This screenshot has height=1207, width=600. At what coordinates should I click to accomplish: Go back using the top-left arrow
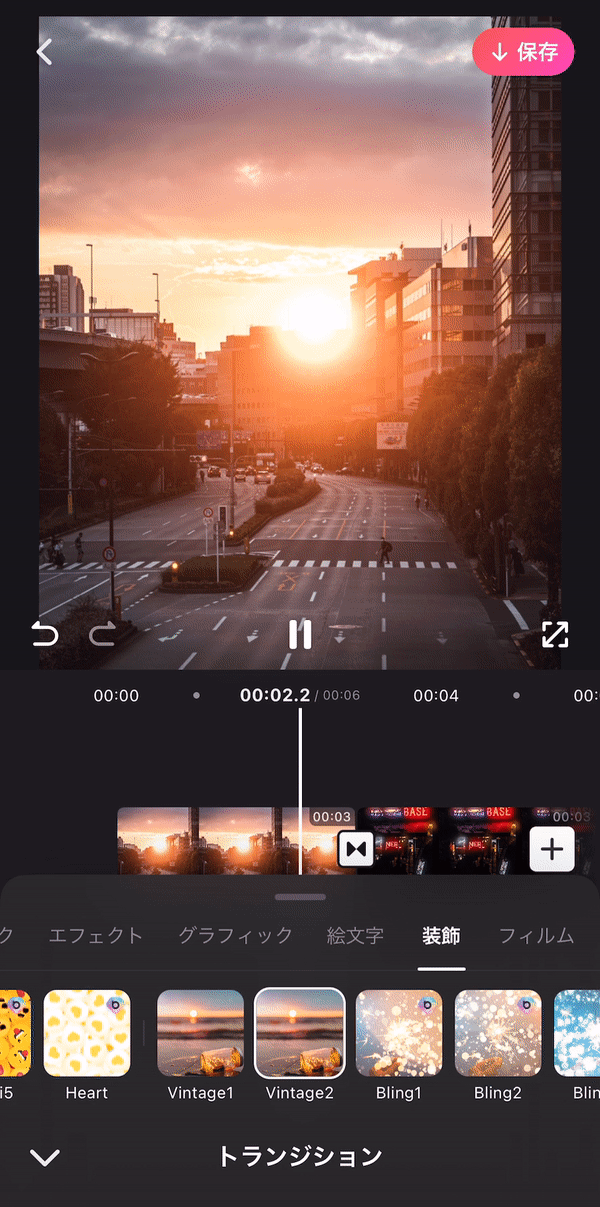pyautogui.click(x=44, y=52)
